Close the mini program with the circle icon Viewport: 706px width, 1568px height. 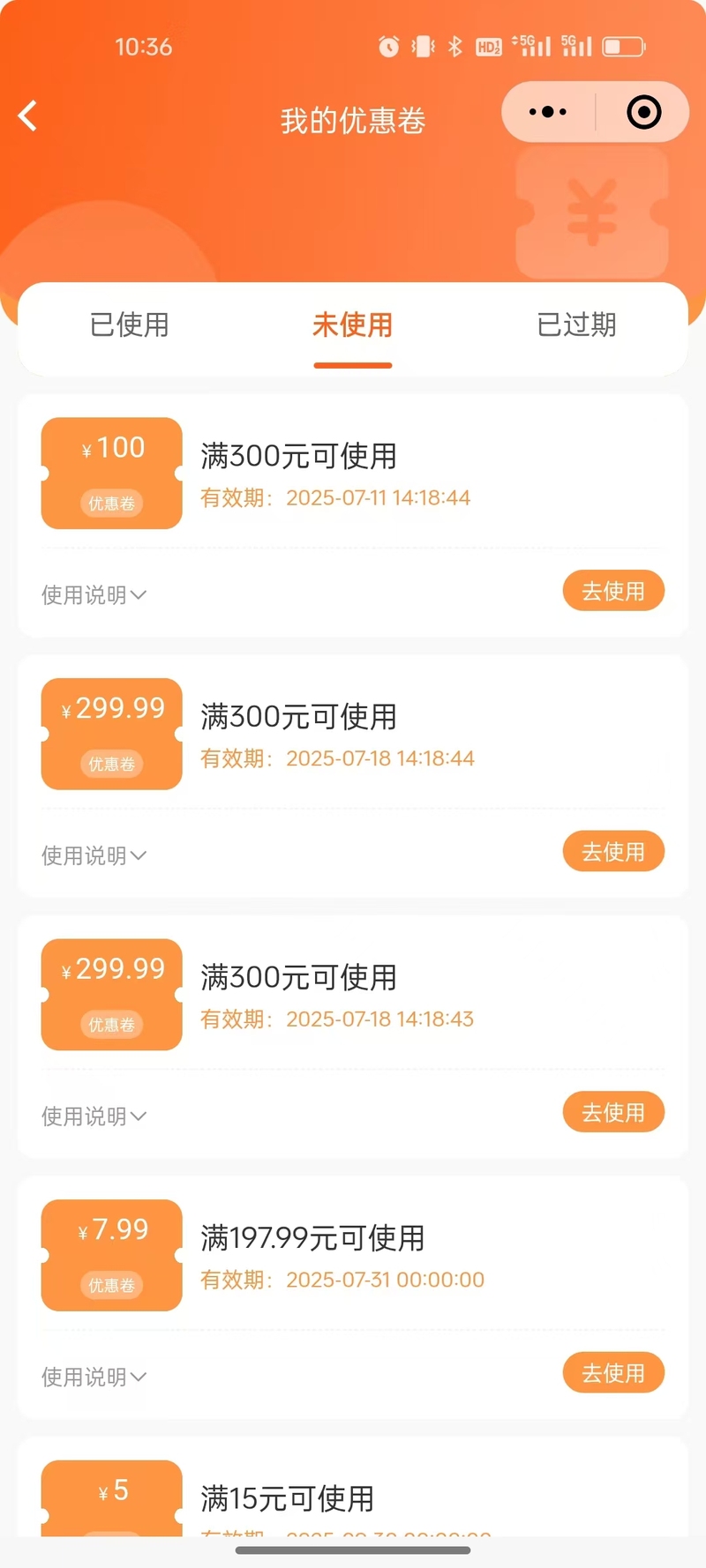pos(643,112)
